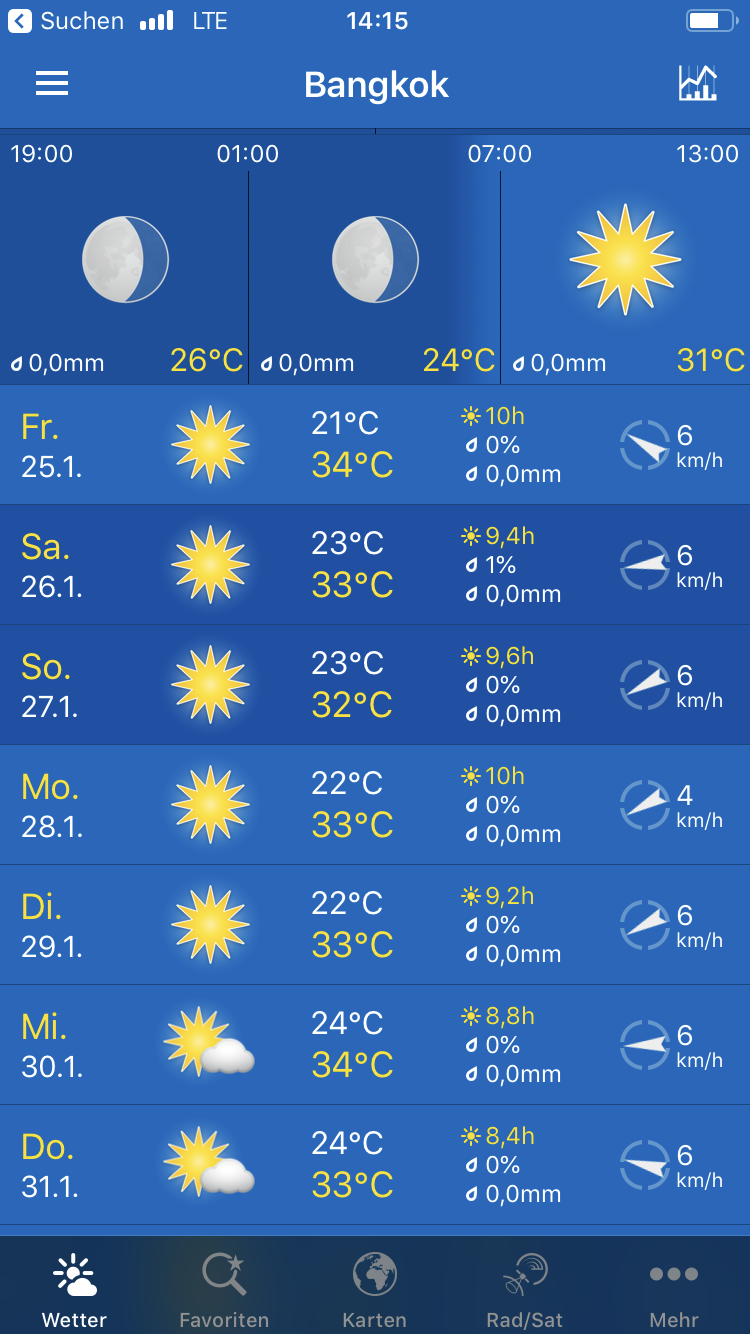Switch to the Karten tab
The height and width of the screenshot is (1334, 750).
click(x=375, y=1288)
